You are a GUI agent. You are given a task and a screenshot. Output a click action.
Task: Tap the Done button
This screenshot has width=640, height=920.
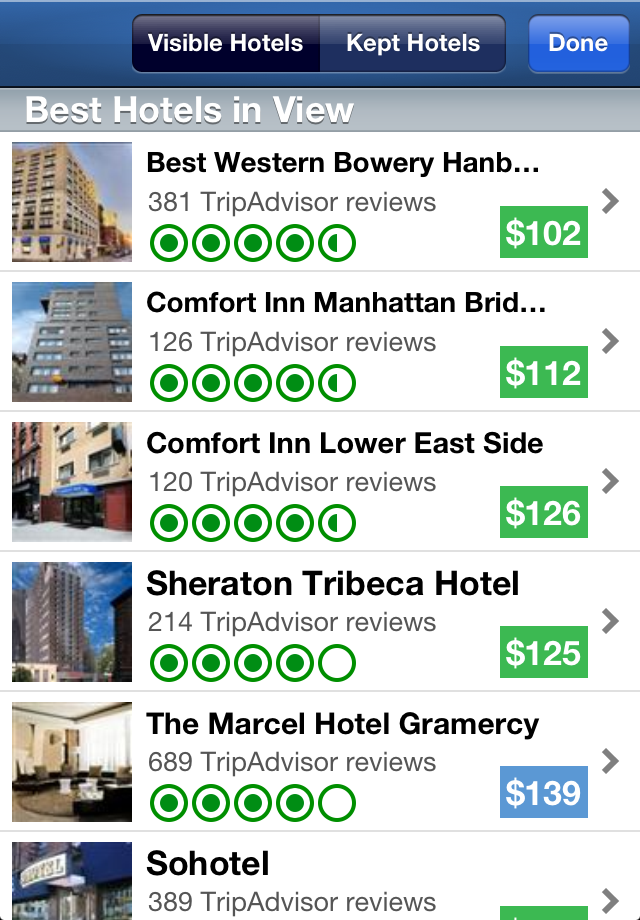click(x=578, y=44)
